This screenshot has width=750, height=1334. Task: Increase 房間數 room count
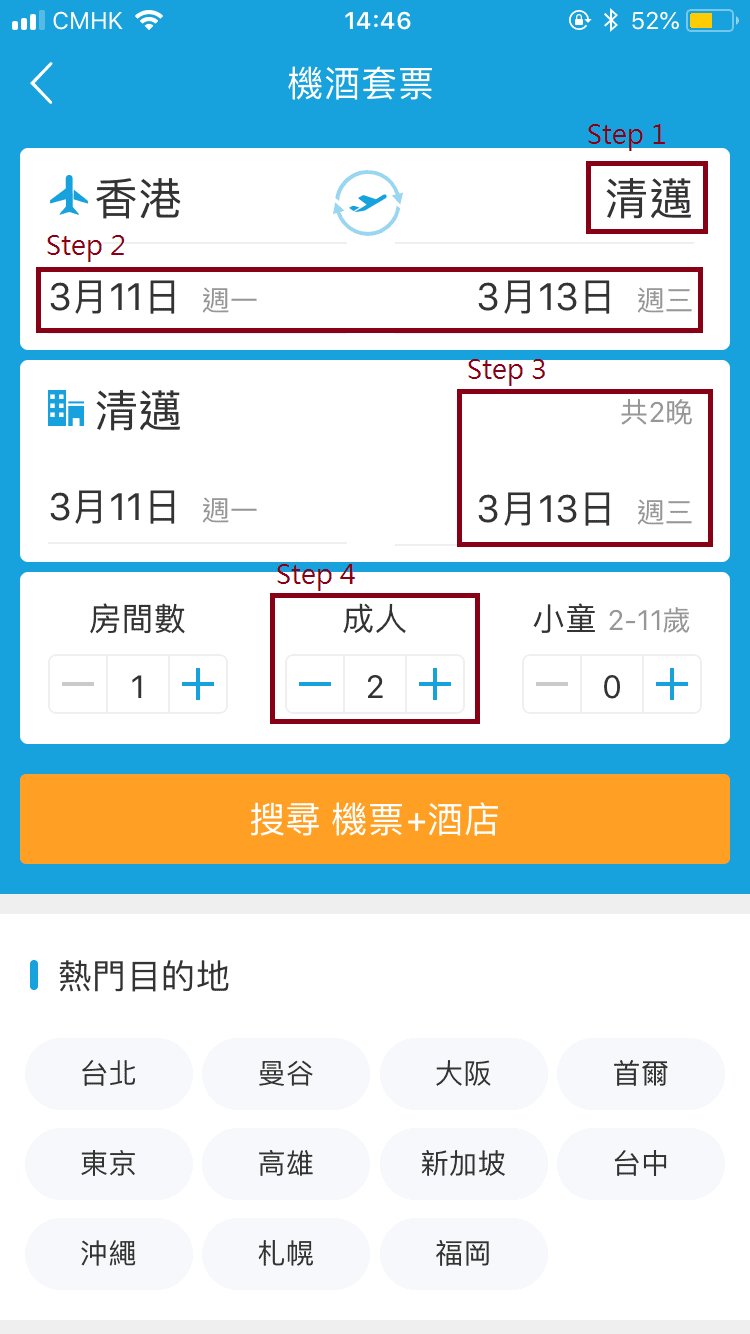point(198,685)
